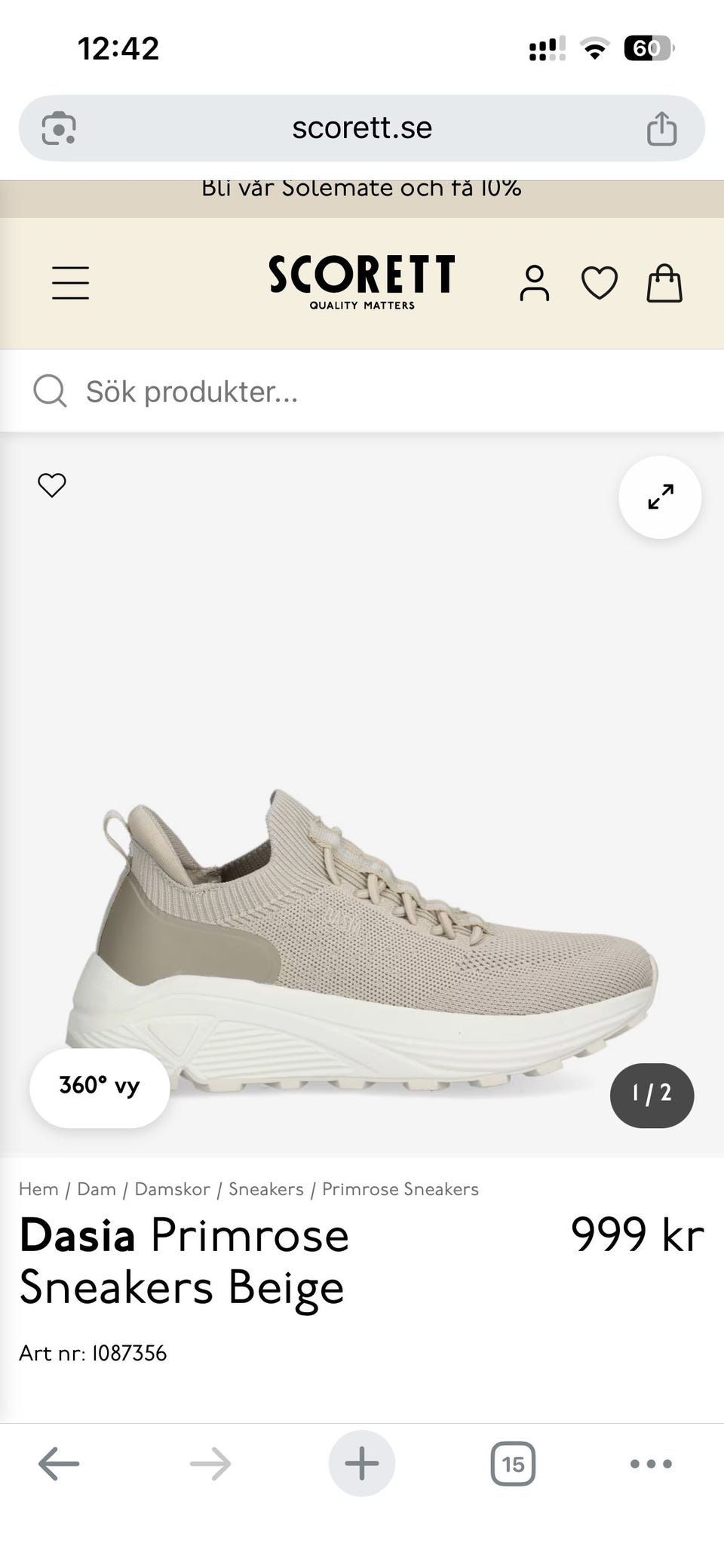
Task: Open the browser's three-dot menu
Action: [651, 1464]
